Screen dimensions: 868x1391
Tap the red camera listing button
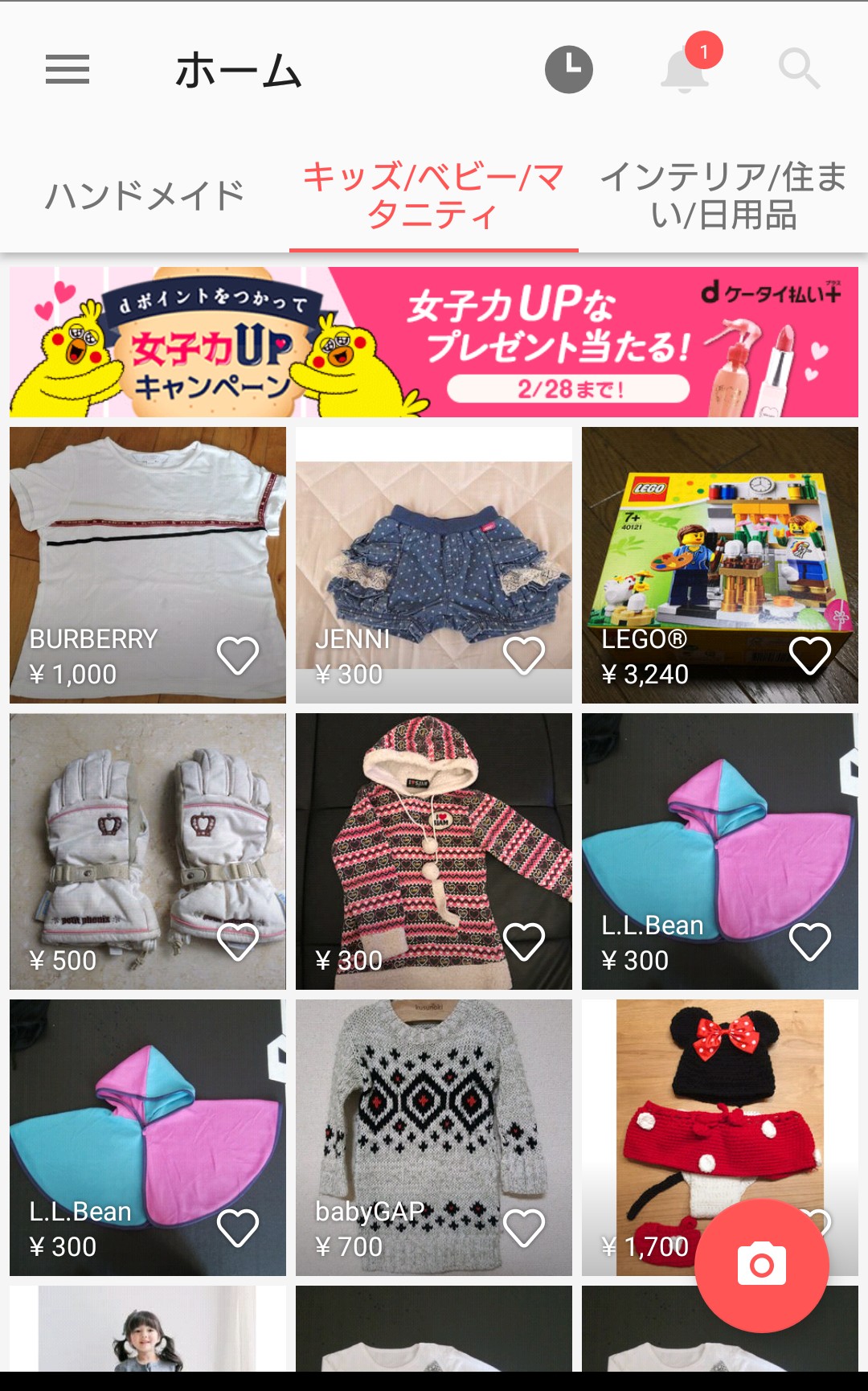(x=761, y=1266)
